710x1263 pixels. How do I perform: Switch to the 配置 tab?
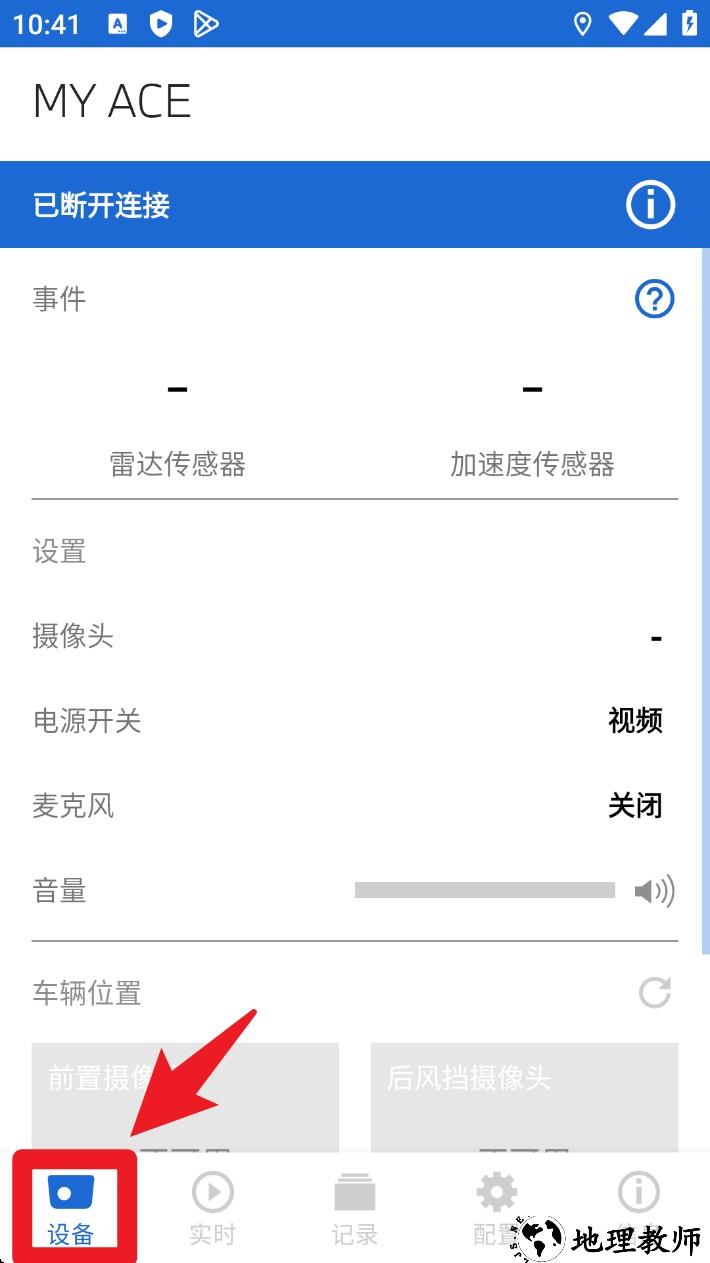[496, 1208]
